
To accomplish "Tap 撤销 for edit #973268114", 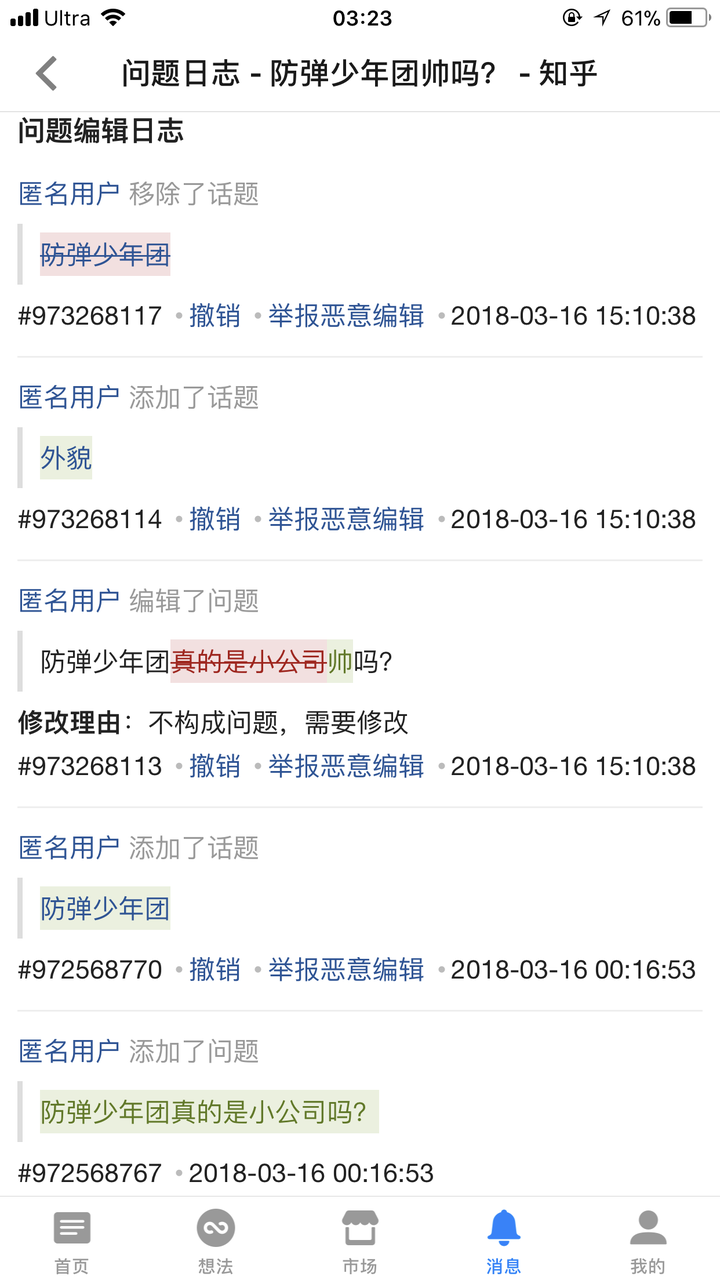I will click(215, 519).
